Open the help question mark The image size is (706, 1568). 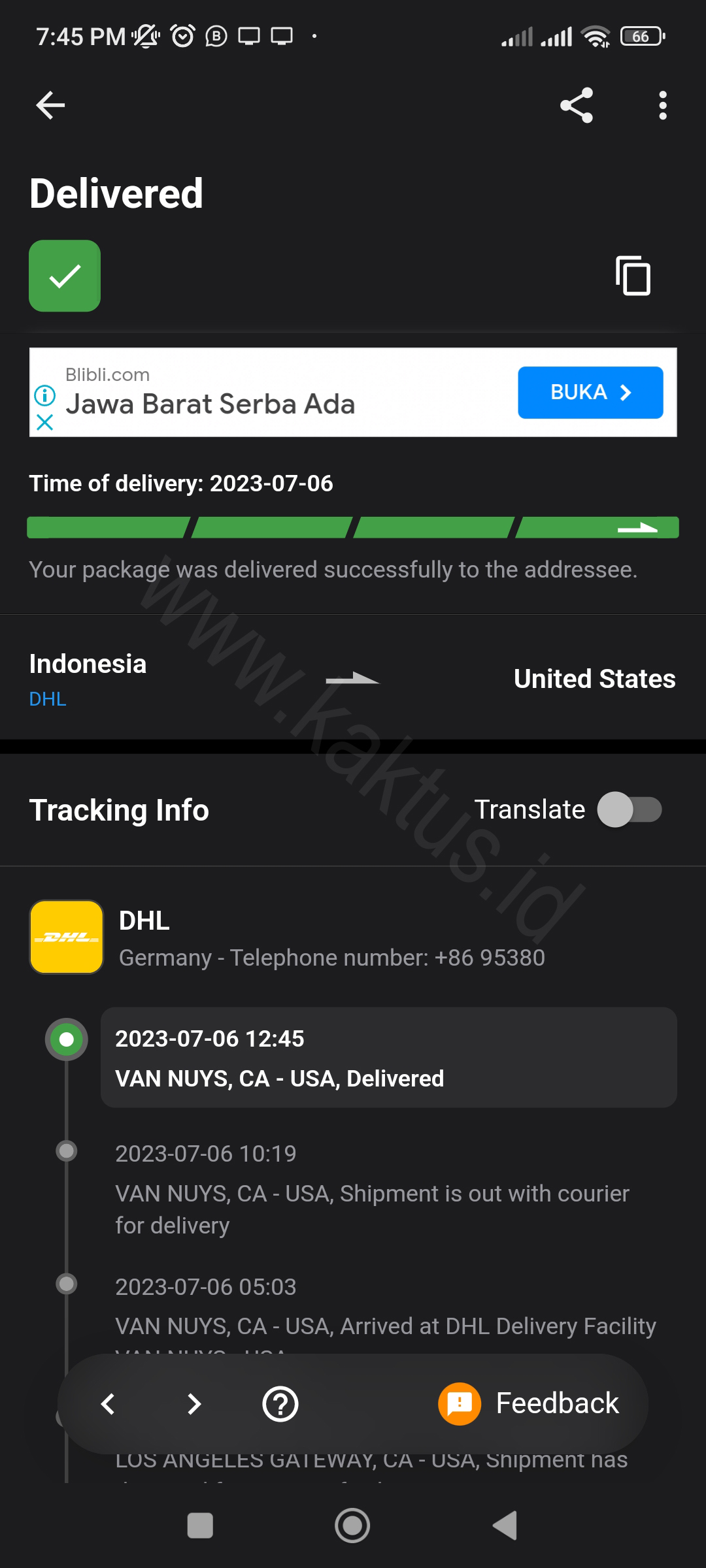280,1403
